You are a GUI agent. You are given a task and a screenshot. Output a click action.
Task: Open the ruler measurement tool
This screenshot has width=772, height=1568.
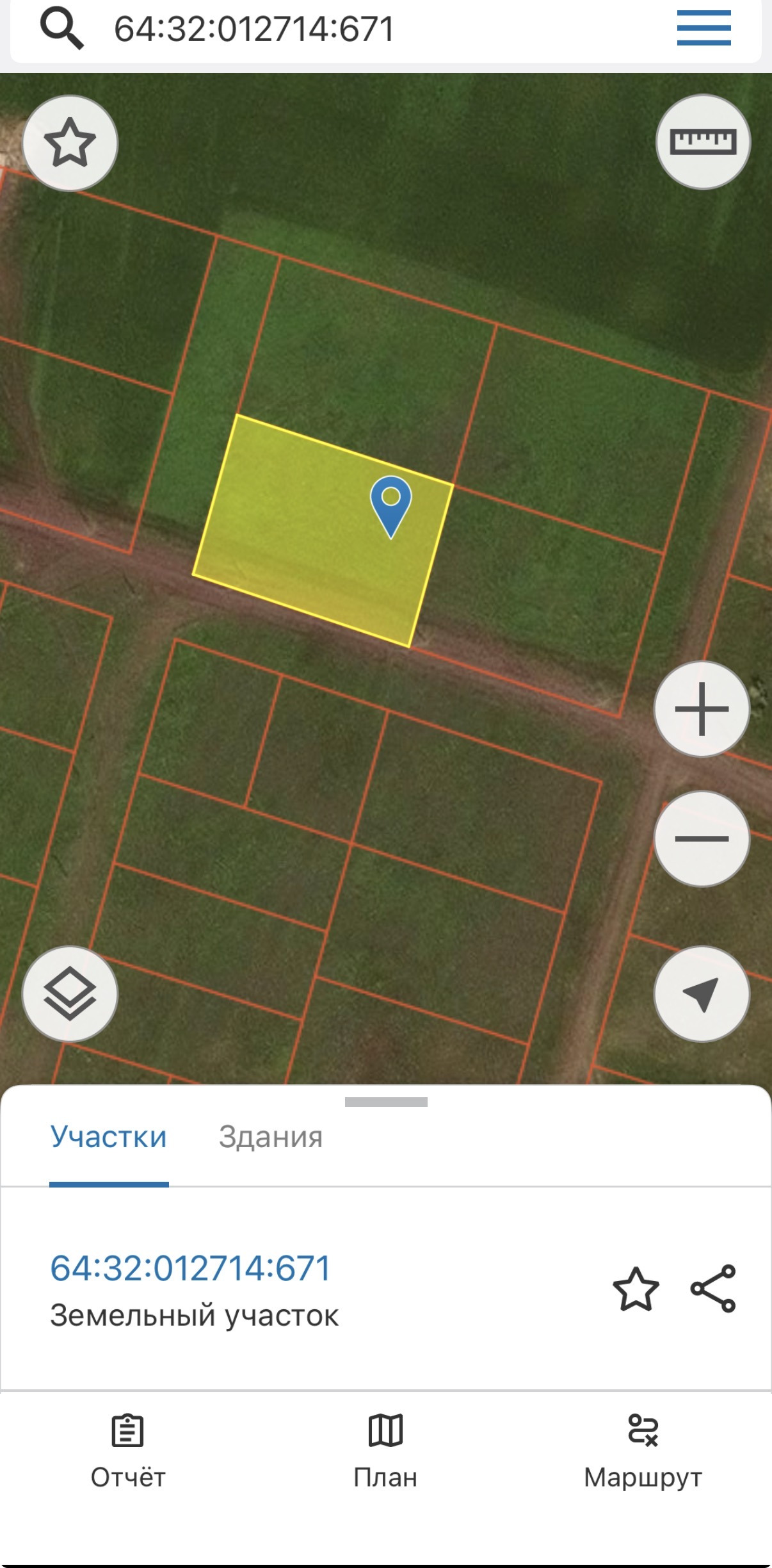(703, 142)
